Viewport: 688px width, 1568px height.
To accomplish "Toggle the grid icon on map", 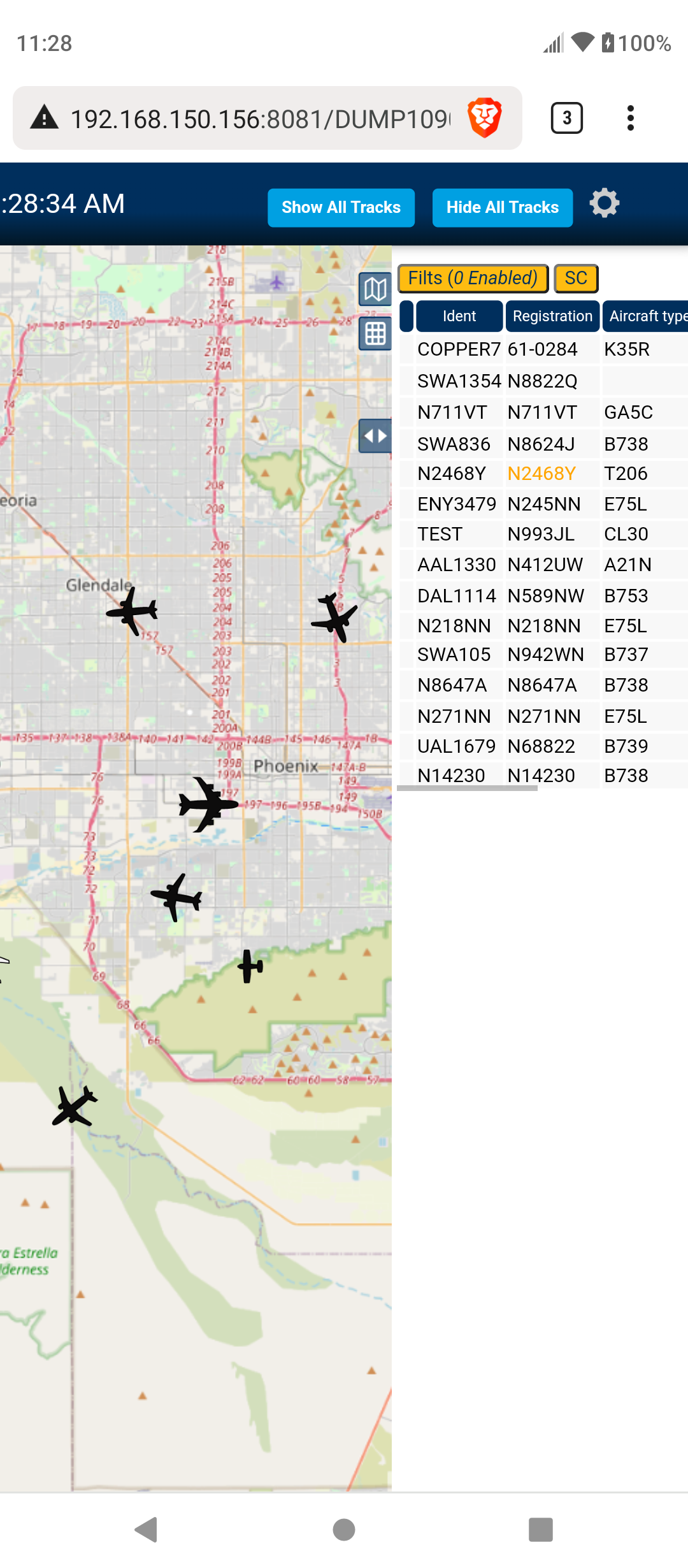I will click(x=375, y=333).
